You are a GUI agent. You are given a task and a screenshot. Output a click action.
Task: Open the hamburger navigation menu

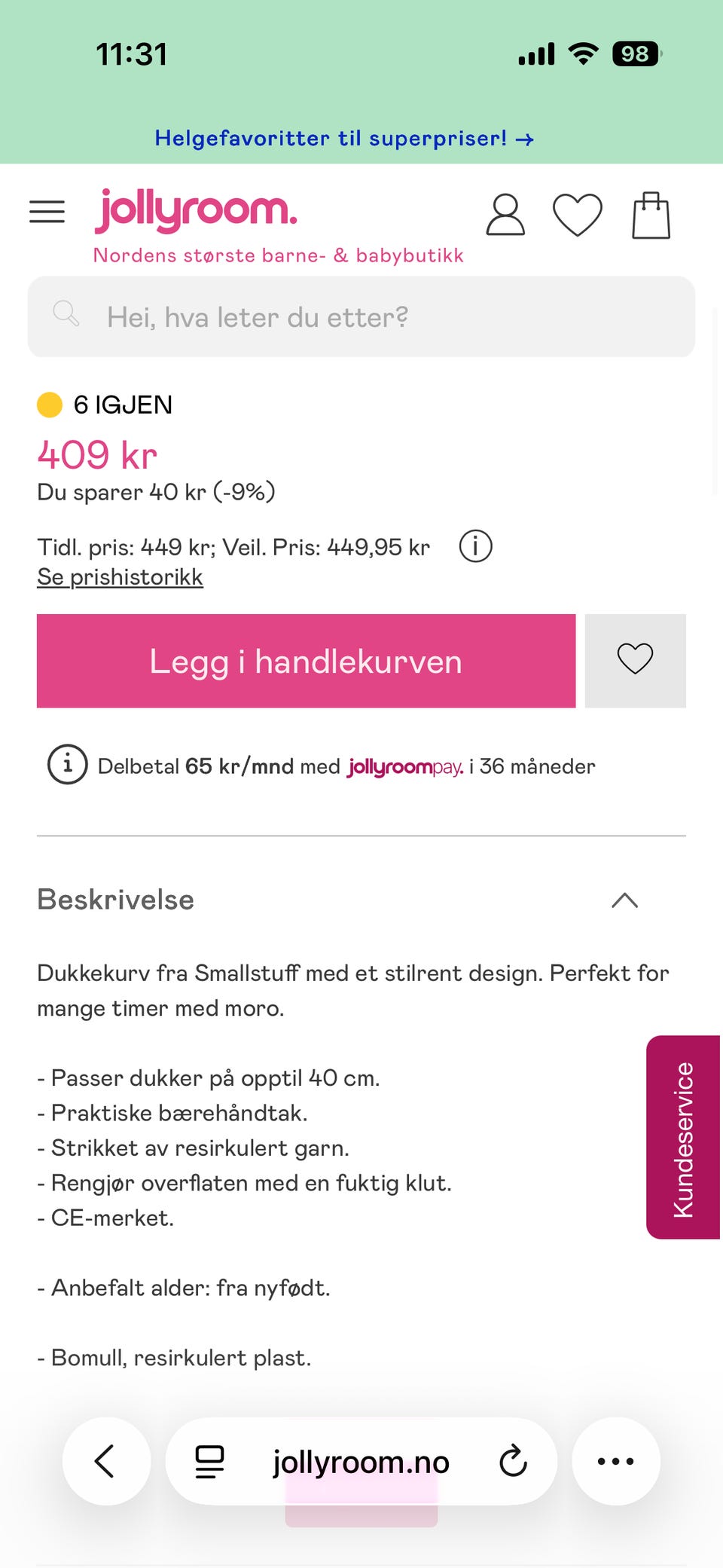tap(47, 212)
